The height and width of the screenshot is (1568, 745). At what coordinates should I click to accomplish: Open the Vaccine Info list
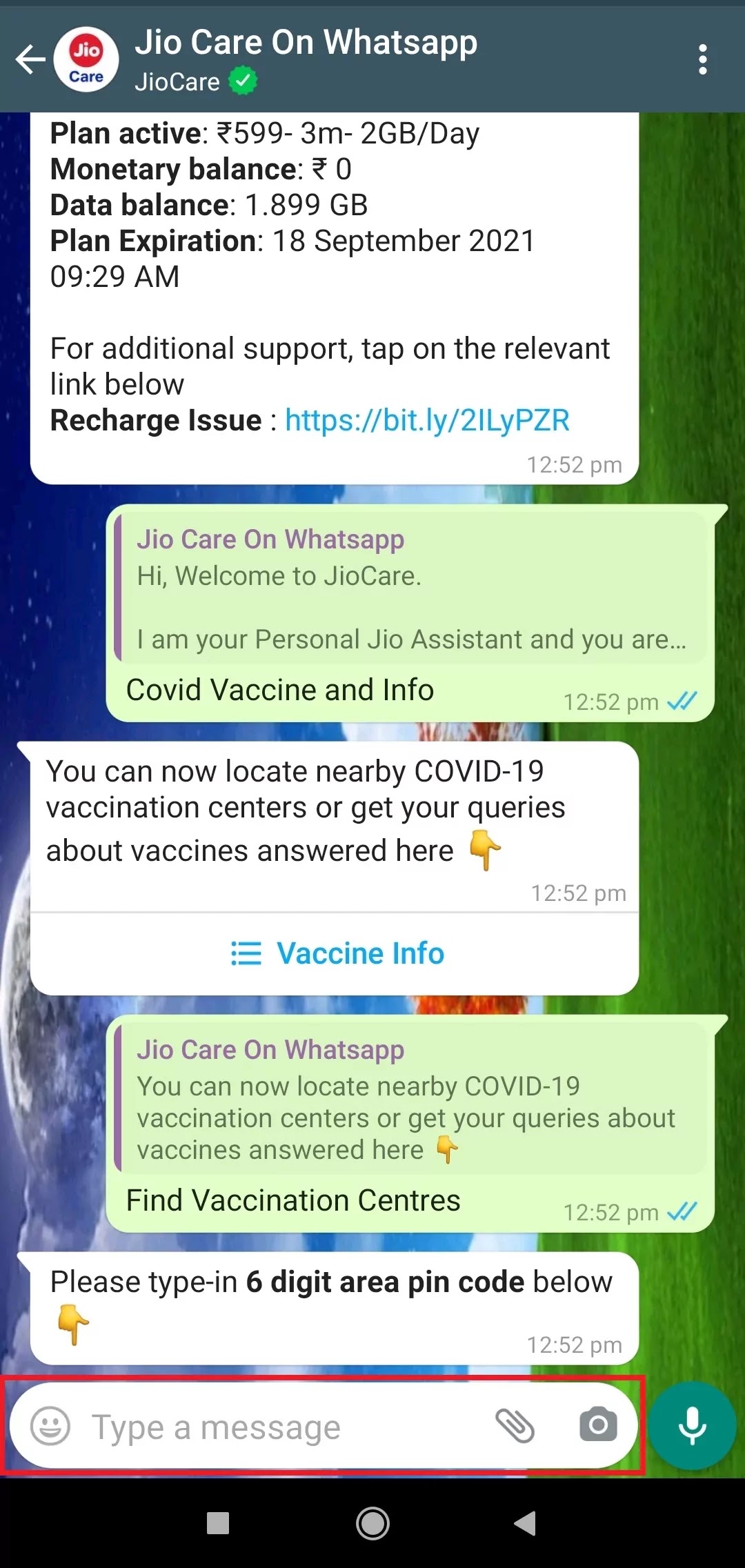click(337, 953)
